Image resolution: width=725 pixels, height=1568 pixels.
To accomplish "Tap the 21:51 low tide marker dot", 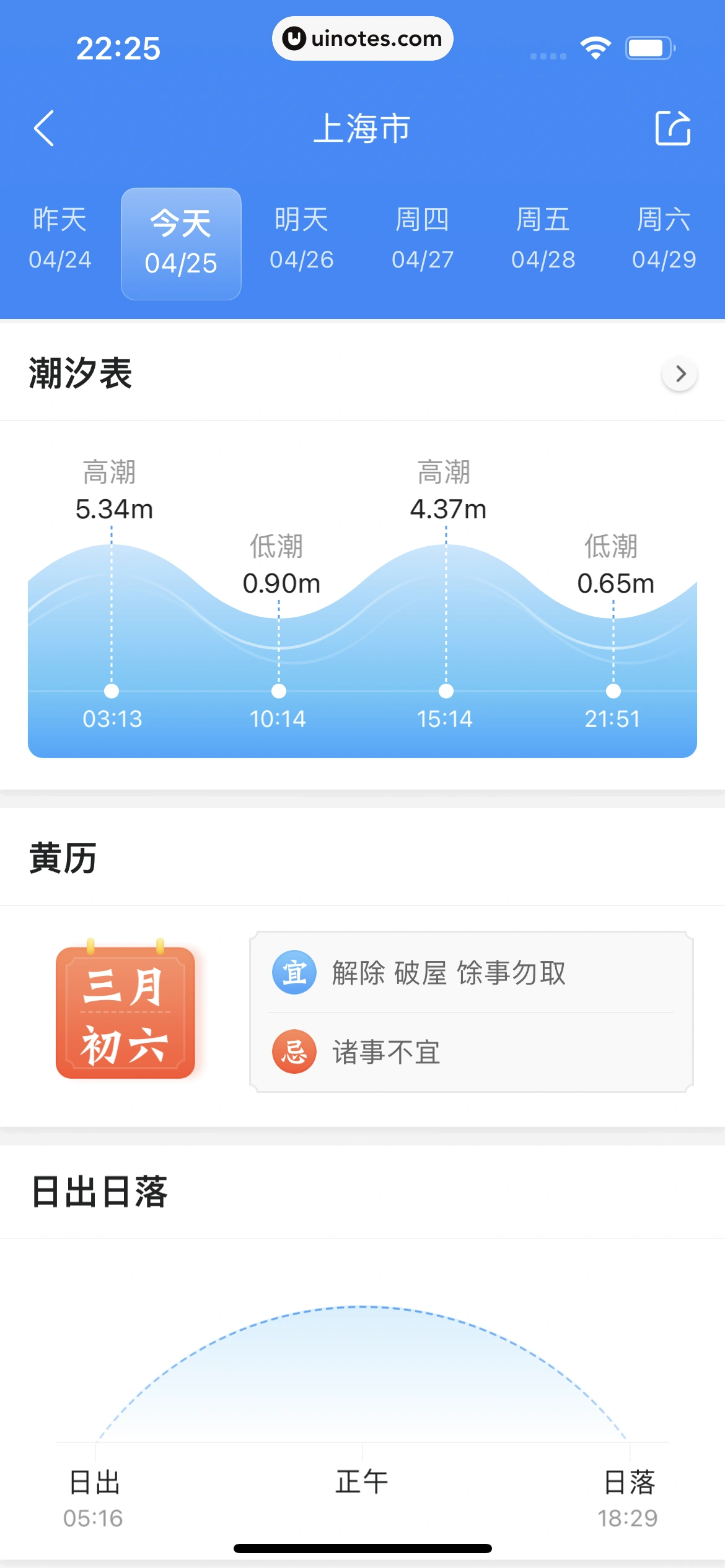I will (x=614, y=691).
